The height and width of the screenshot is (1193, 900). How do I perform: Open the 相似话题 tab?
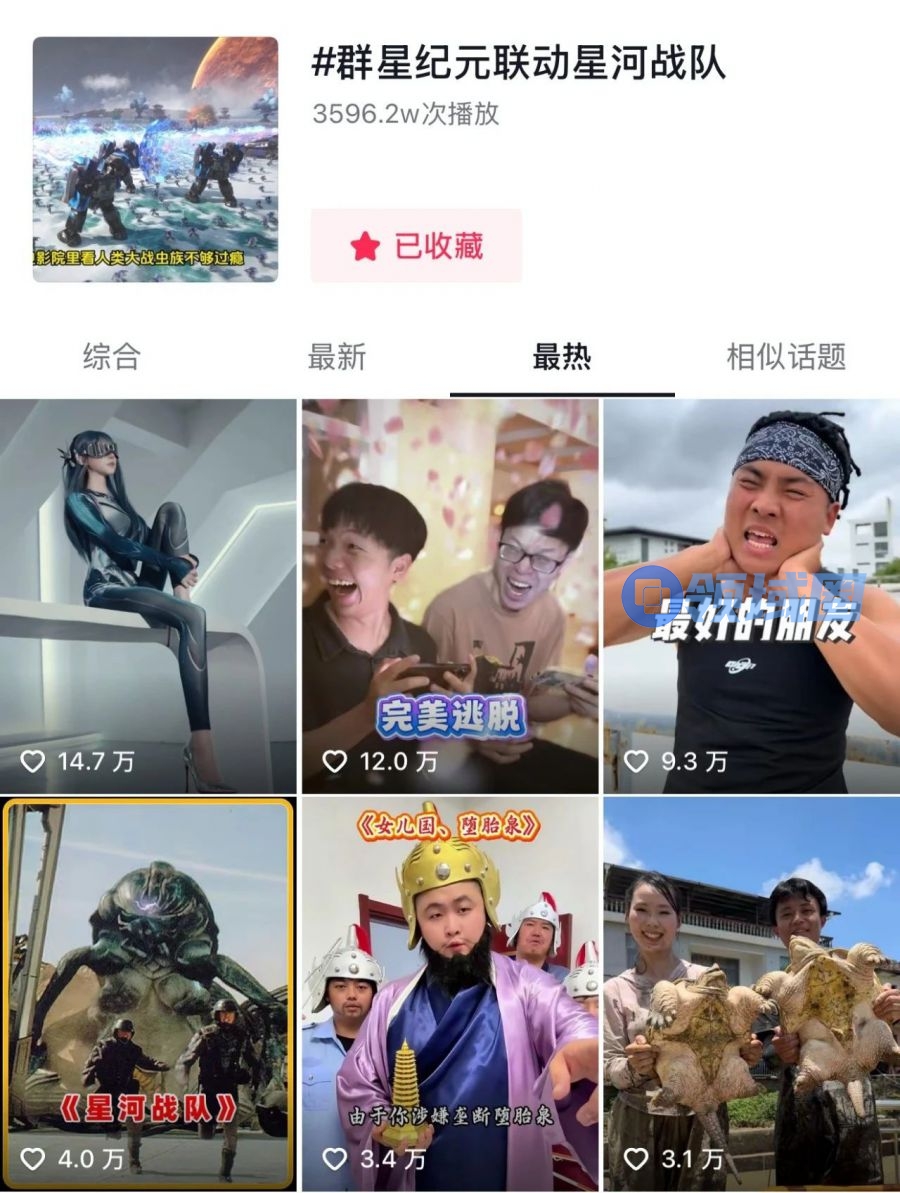click(786, 357)
